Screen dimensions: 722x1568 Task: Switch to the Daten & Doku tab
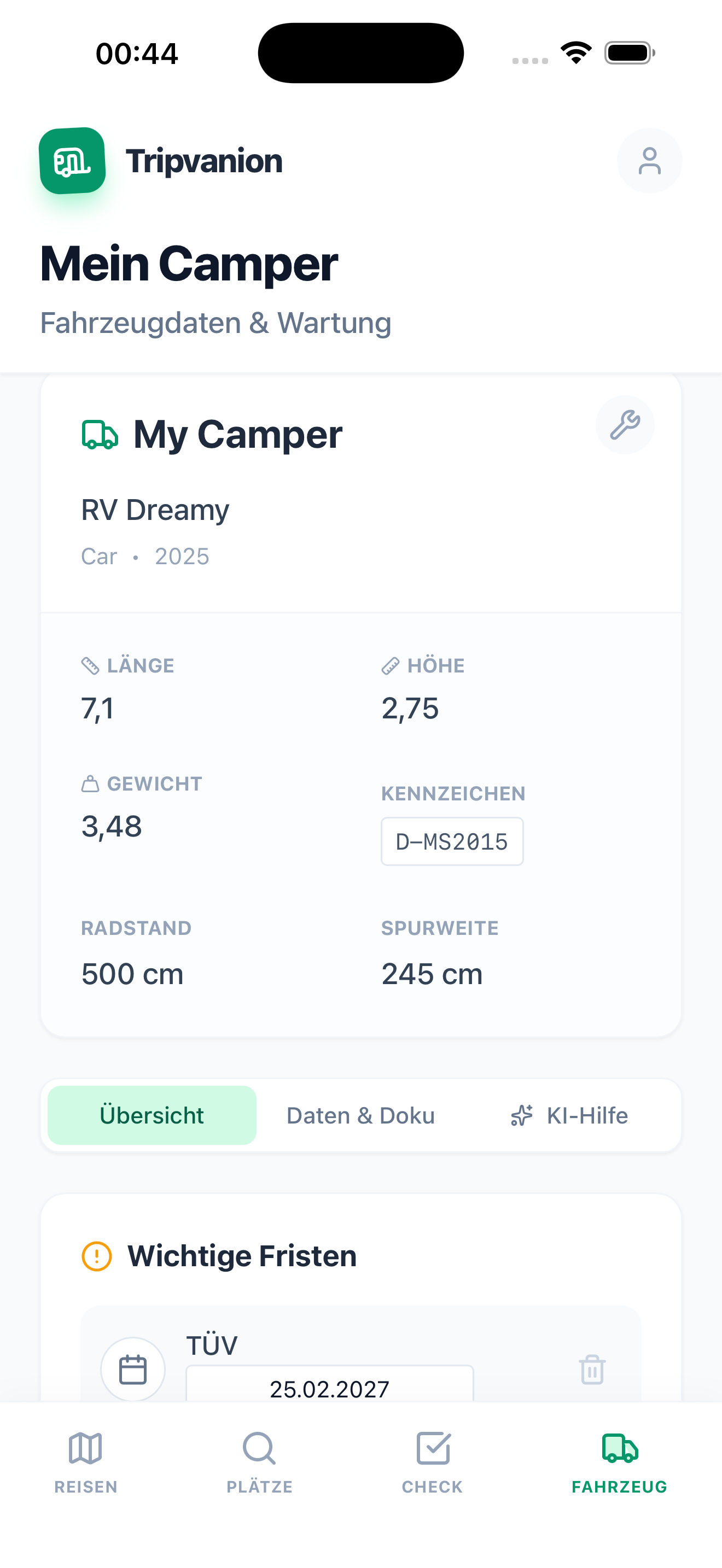pos(360,1115)
